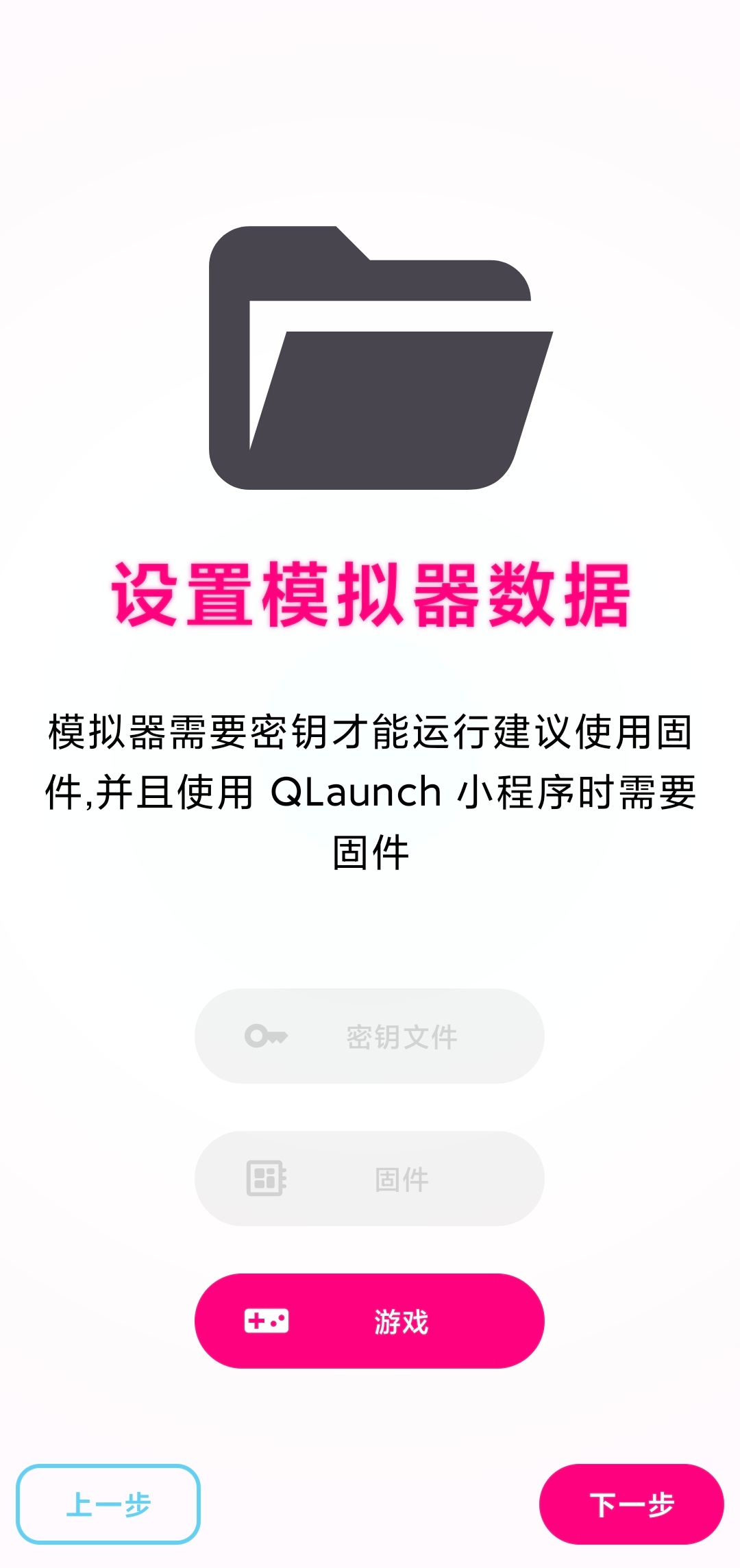Go back with 上一步
Viewport: 740px width, 1568px height.
pyautogui.click(x=108, y=1504)
